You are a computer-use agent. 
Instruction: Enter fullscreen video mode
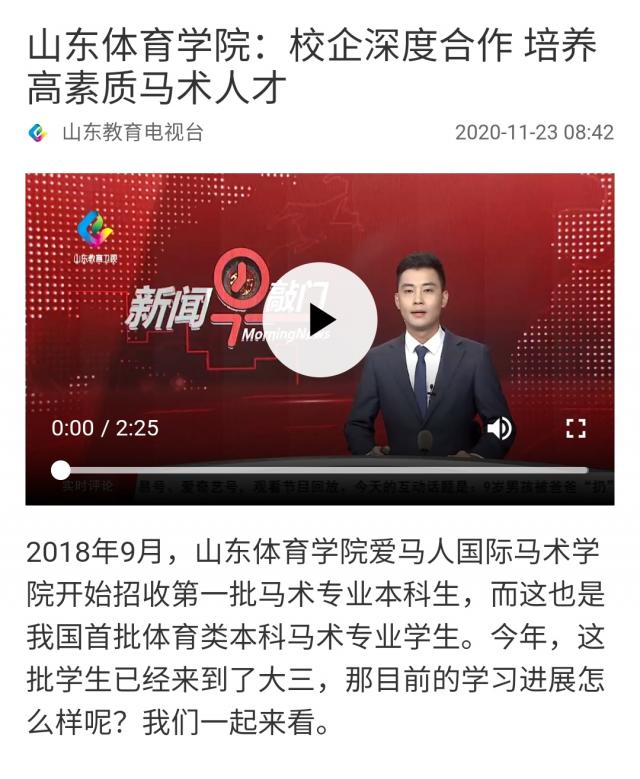(575, 429)
